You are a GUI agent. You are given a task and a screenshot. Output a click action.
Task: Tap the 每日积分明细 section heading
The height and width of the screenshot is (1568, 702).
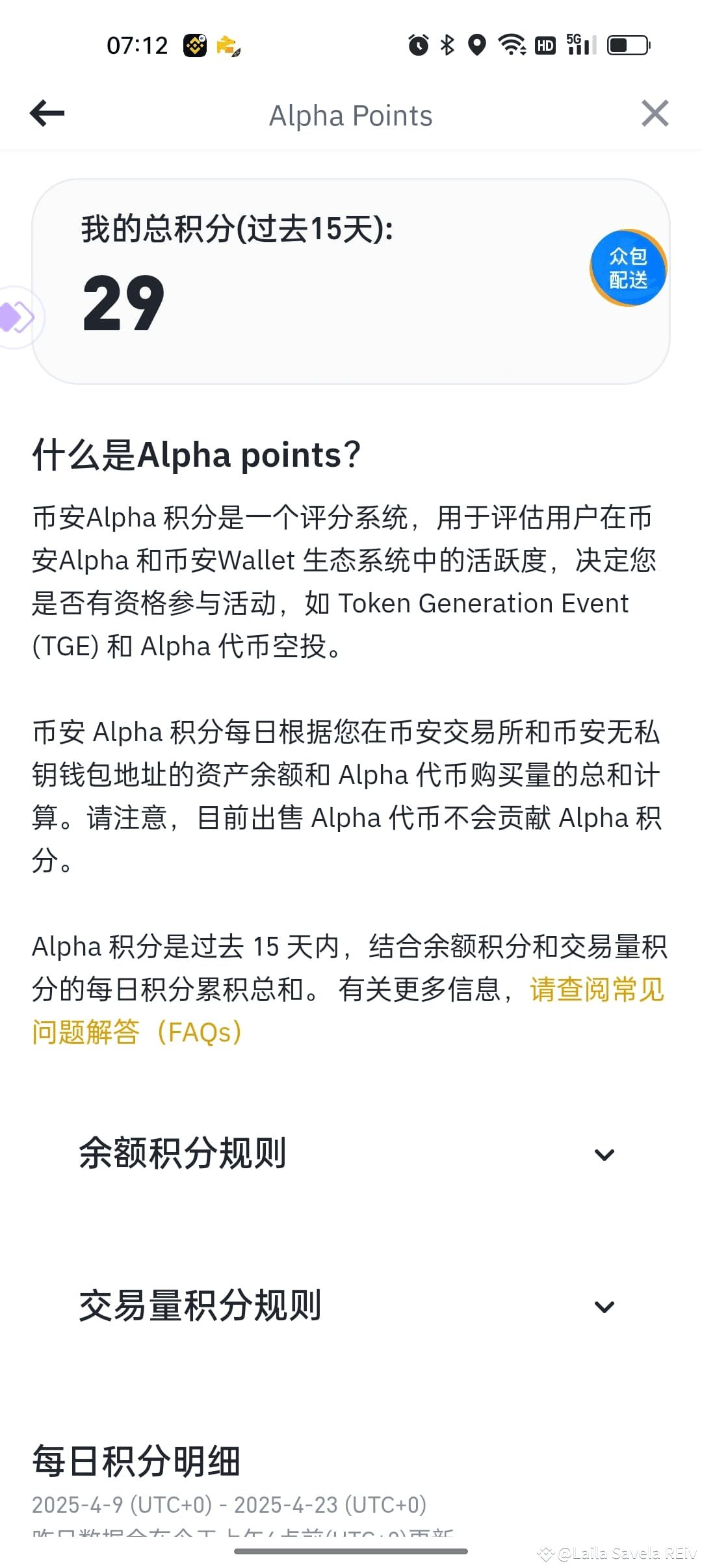tap(136, 1461)
